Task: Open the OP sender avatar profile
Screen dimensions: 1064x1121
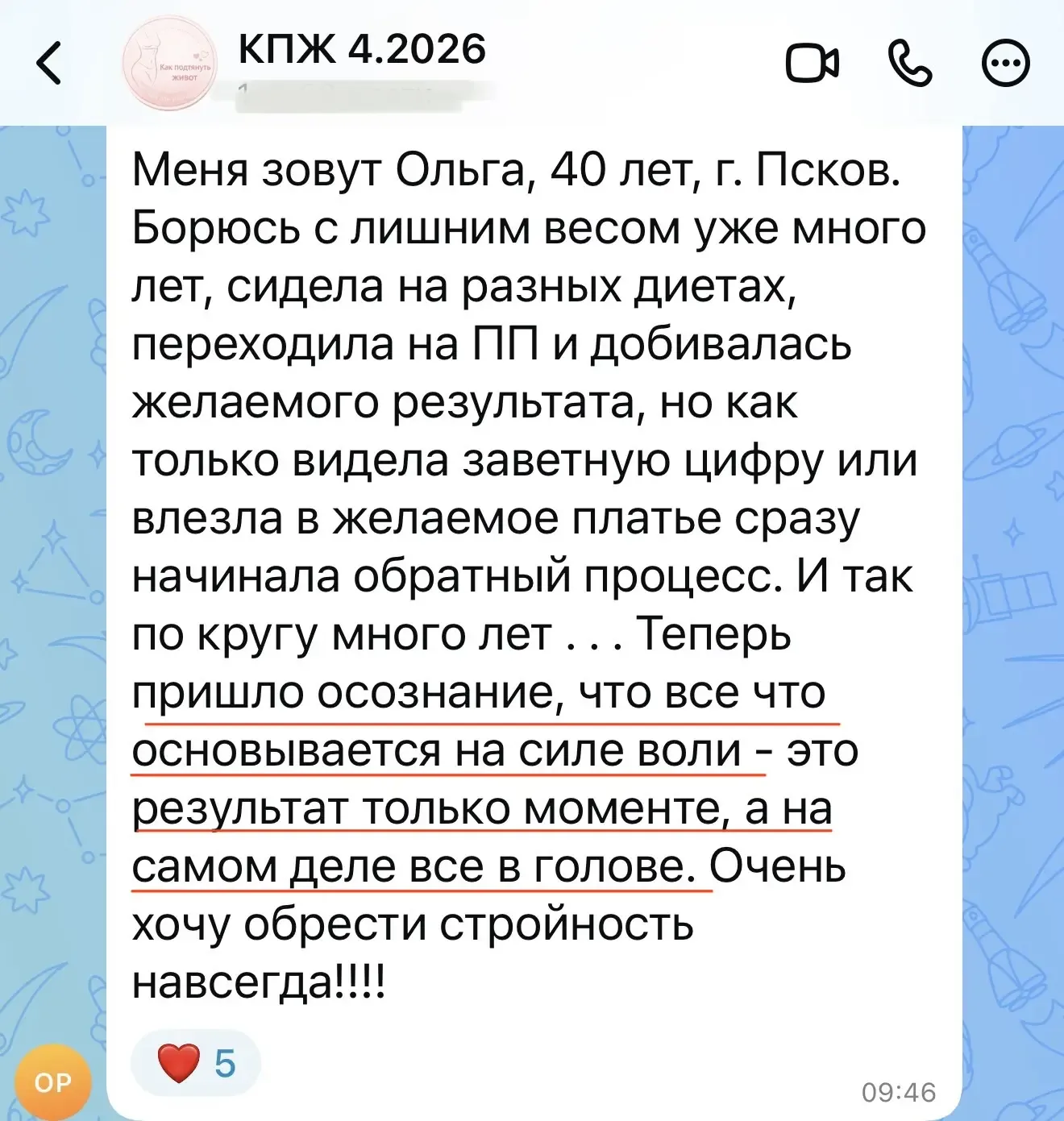Action: coord(53,1082)
